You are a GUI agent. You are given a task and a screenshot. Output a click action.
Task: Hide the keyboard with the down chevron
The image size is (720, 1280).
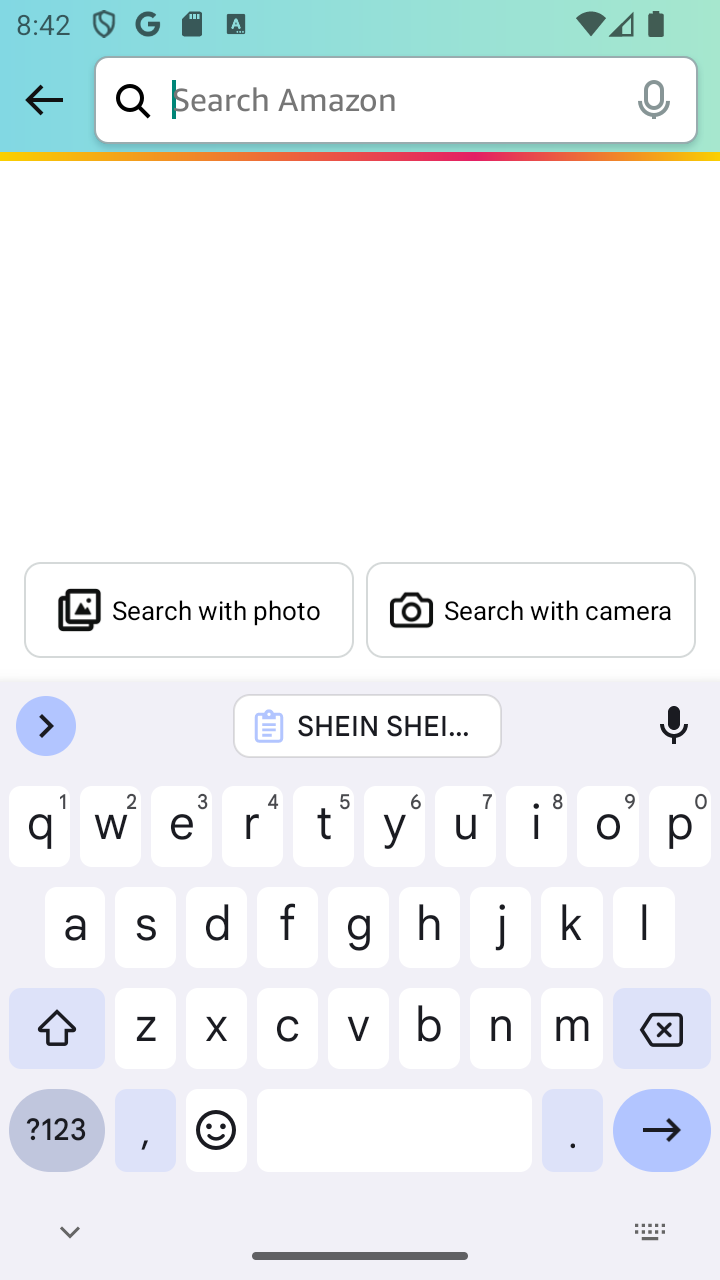[70, 1232]
